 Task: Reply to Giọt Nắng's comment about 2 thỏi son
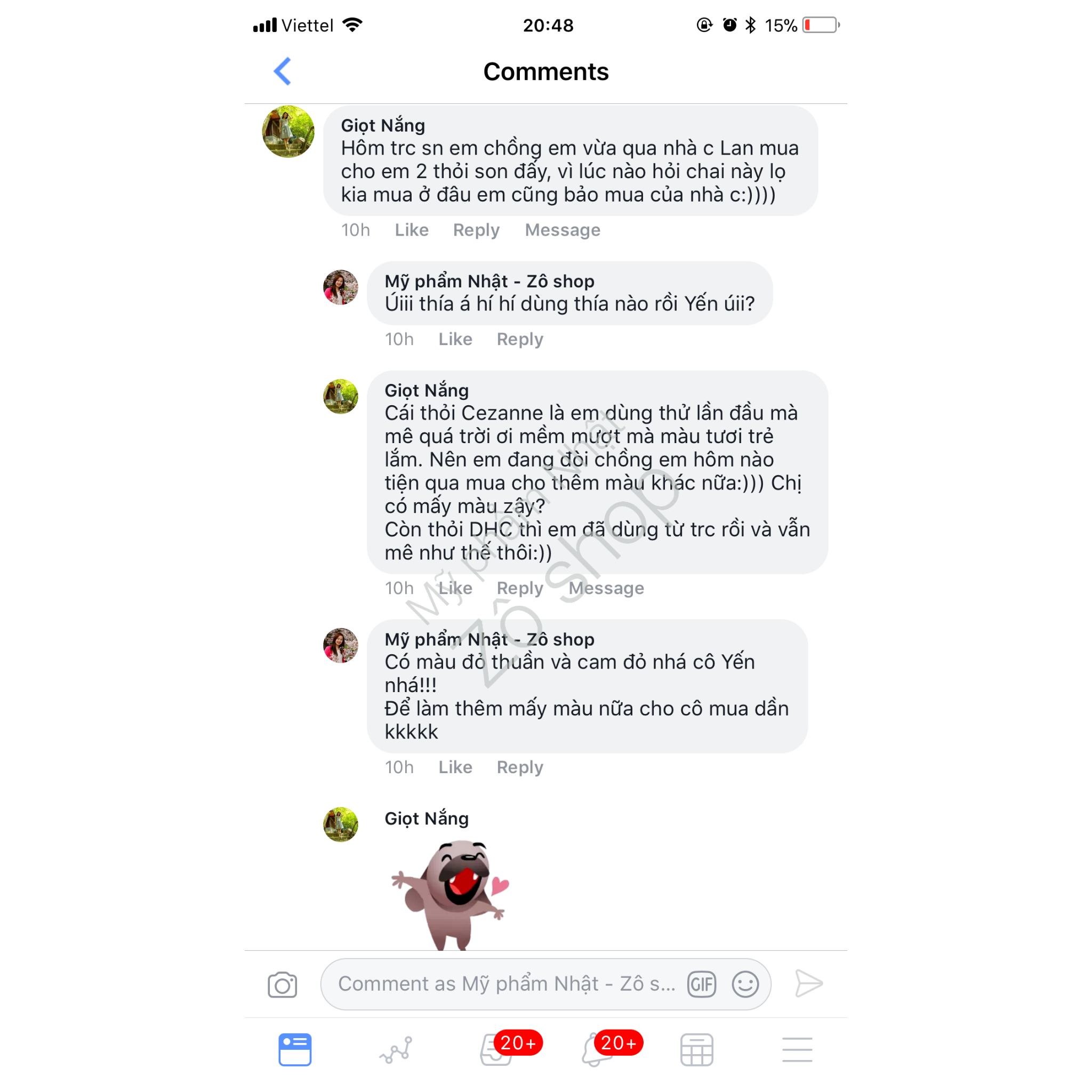(x=476, y=230)
